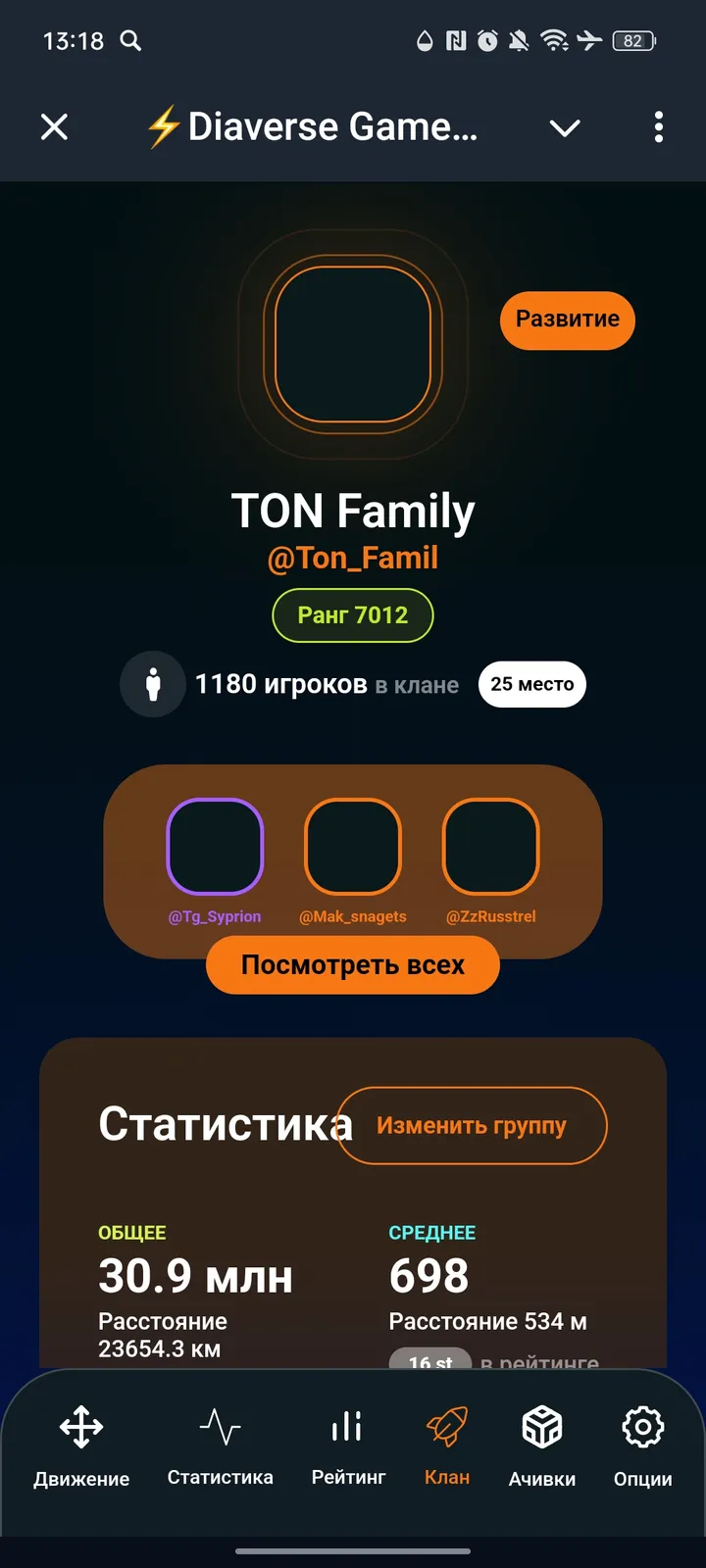Open the Опции settings tab
Image resolution: width=706 pixels, height=1568 pixels.
click(642, 1446)
